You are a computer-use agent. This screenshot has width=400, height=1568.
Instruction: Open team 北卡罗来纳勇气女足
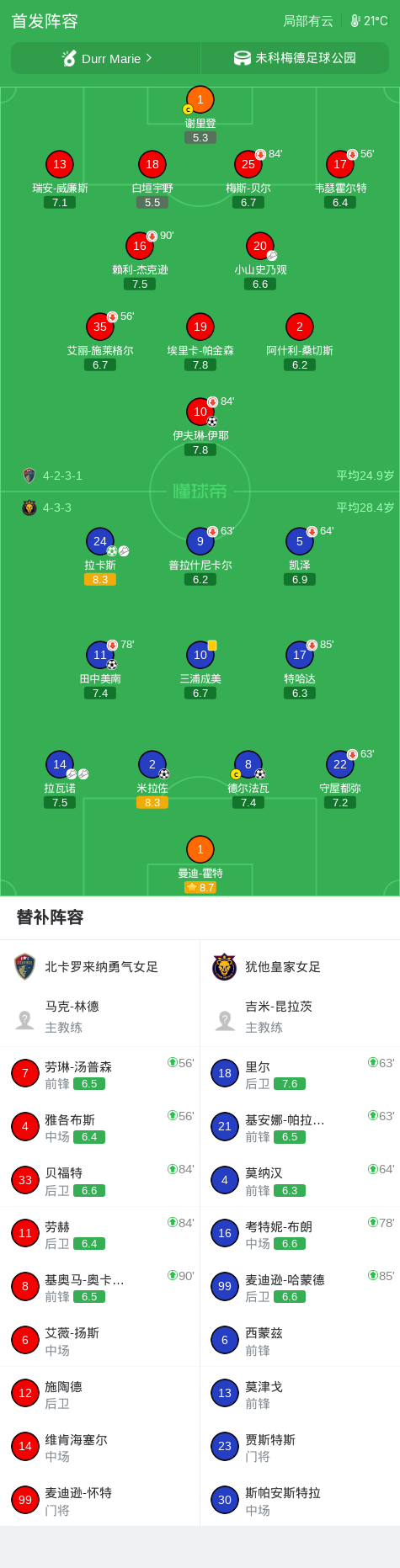click(x=100, y=967)
